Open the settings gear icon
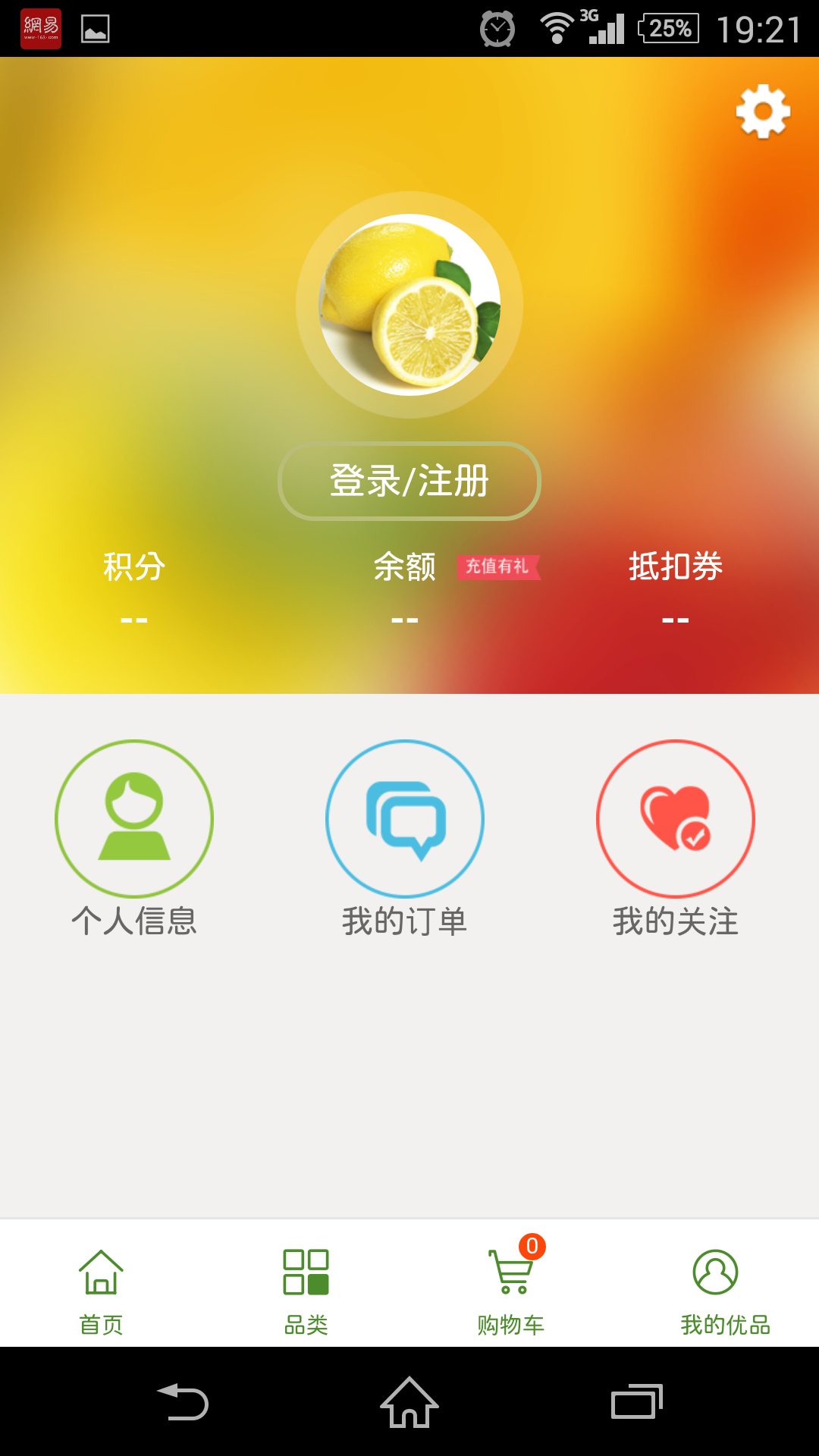 (x=763, y=111)
